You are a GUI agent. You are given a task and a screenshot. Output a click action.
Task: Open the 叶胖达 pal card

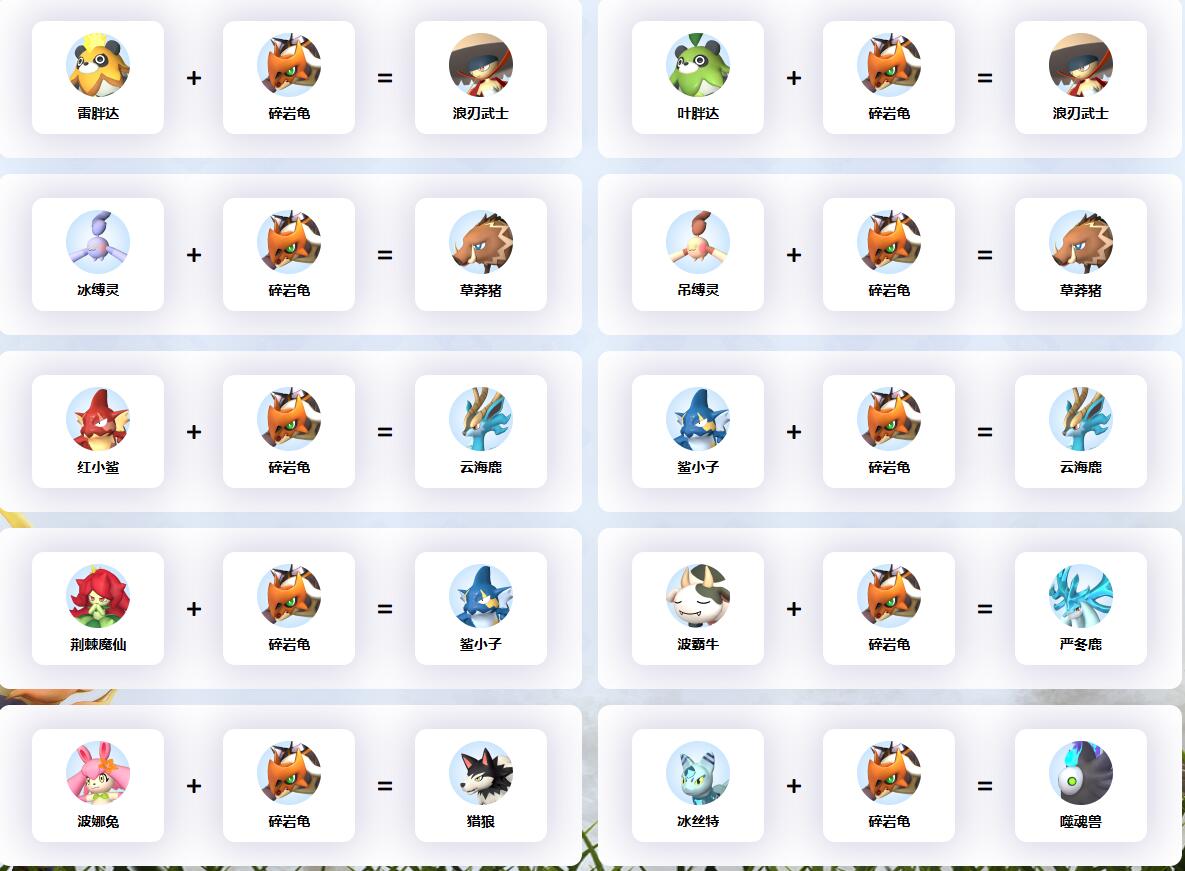point(698,78)
